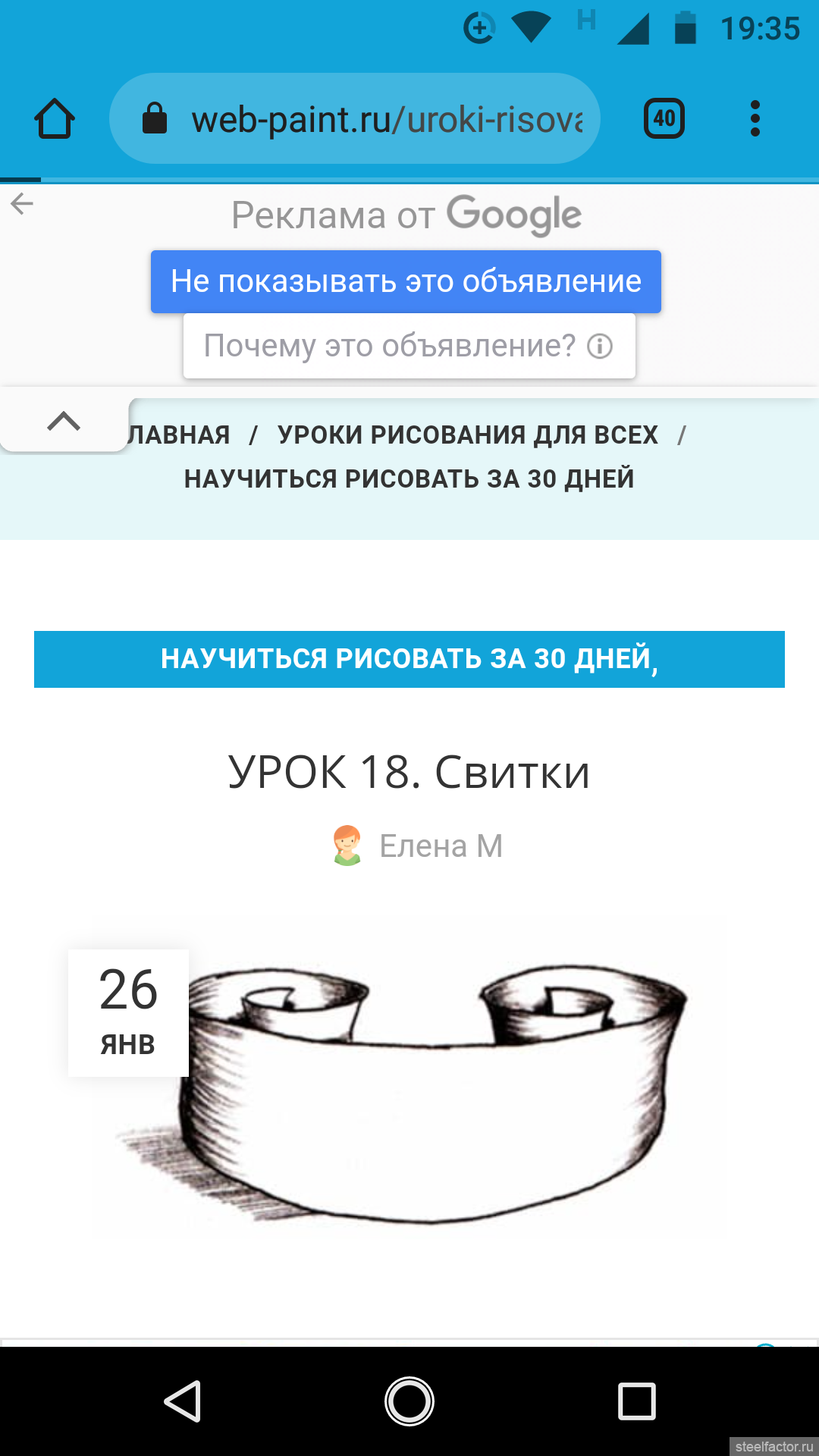This screenshot has width=819, height=1456.
Task: Select 'Не показывать это объявление'
Action: point(406,281)
